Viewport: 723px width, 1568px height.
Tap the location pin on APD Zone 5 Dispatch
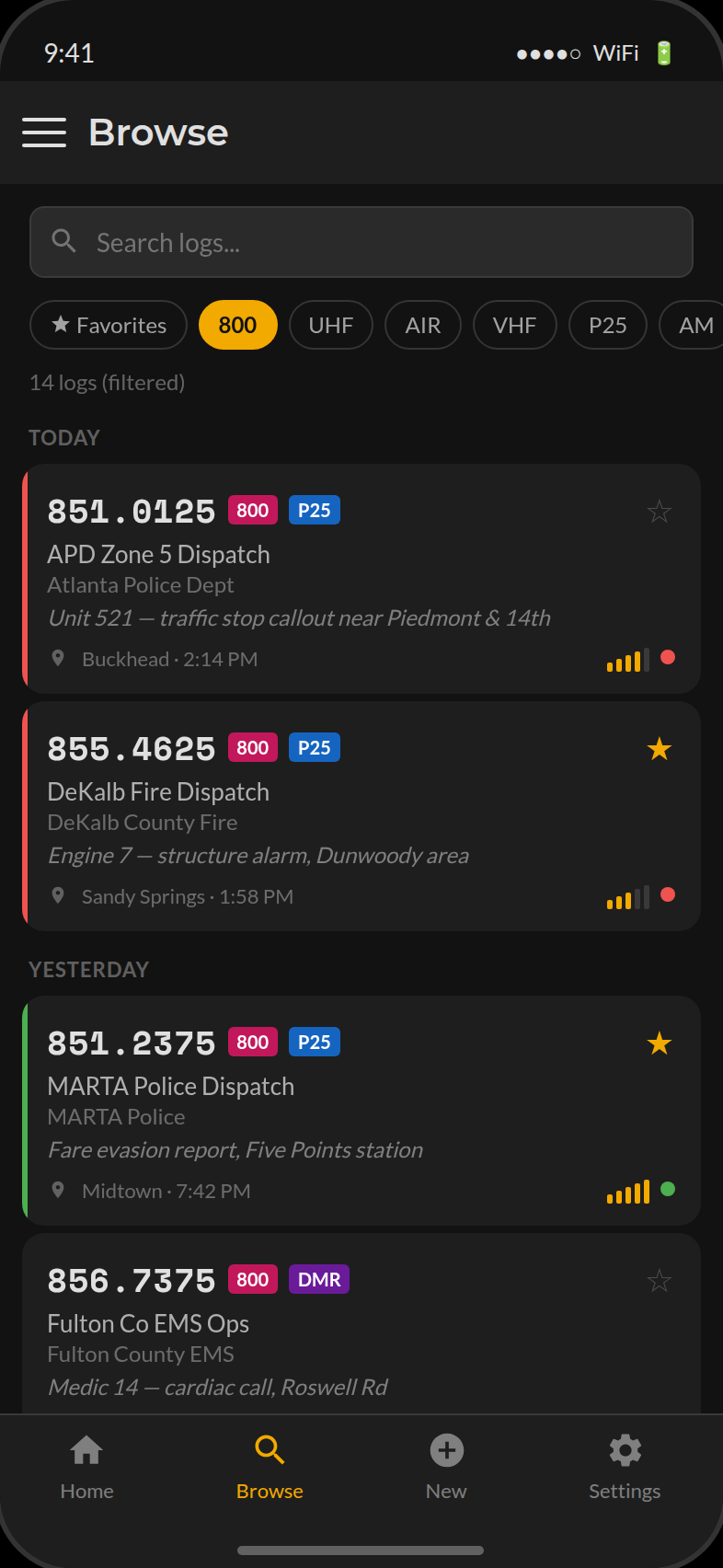[x=58, y=658]
